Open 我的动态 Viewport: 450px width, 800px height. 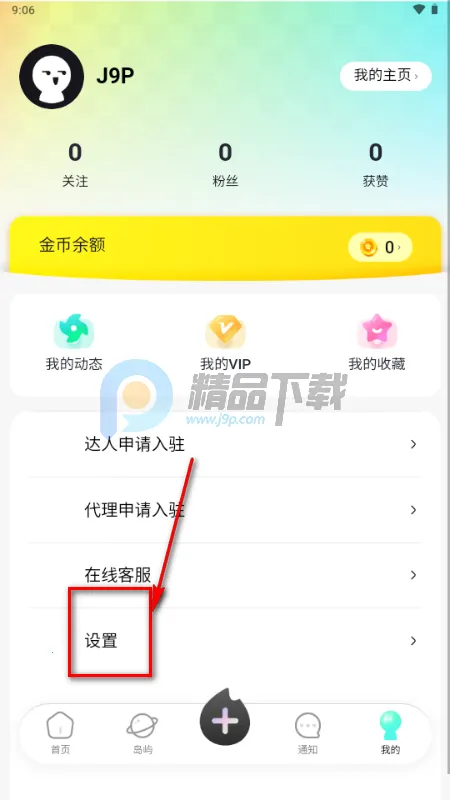[74, 342]
